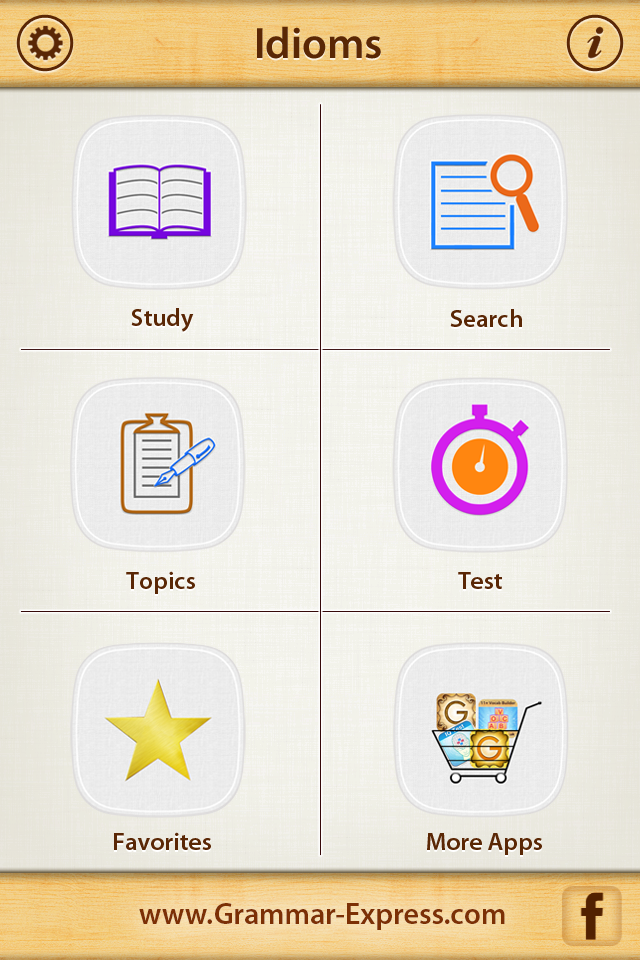Screen dimensions: 640x960
Task: Visit the Facebook page
Action: point(591,915)
